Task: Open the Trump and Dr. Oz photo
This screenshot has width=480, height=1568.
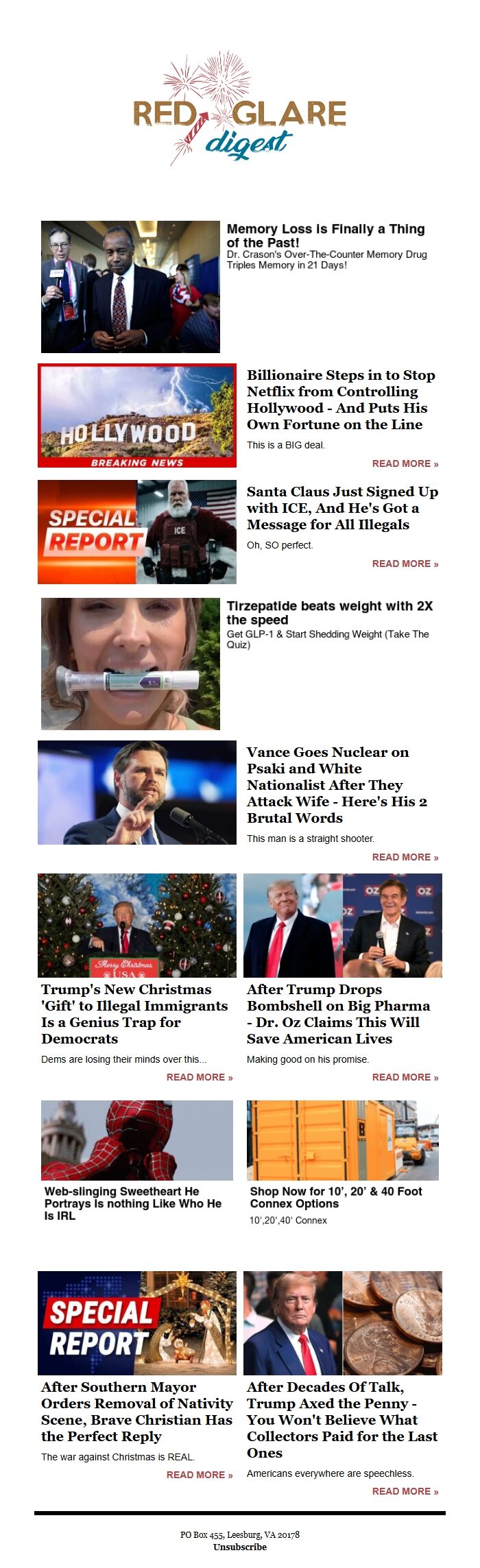Action: 342,925
